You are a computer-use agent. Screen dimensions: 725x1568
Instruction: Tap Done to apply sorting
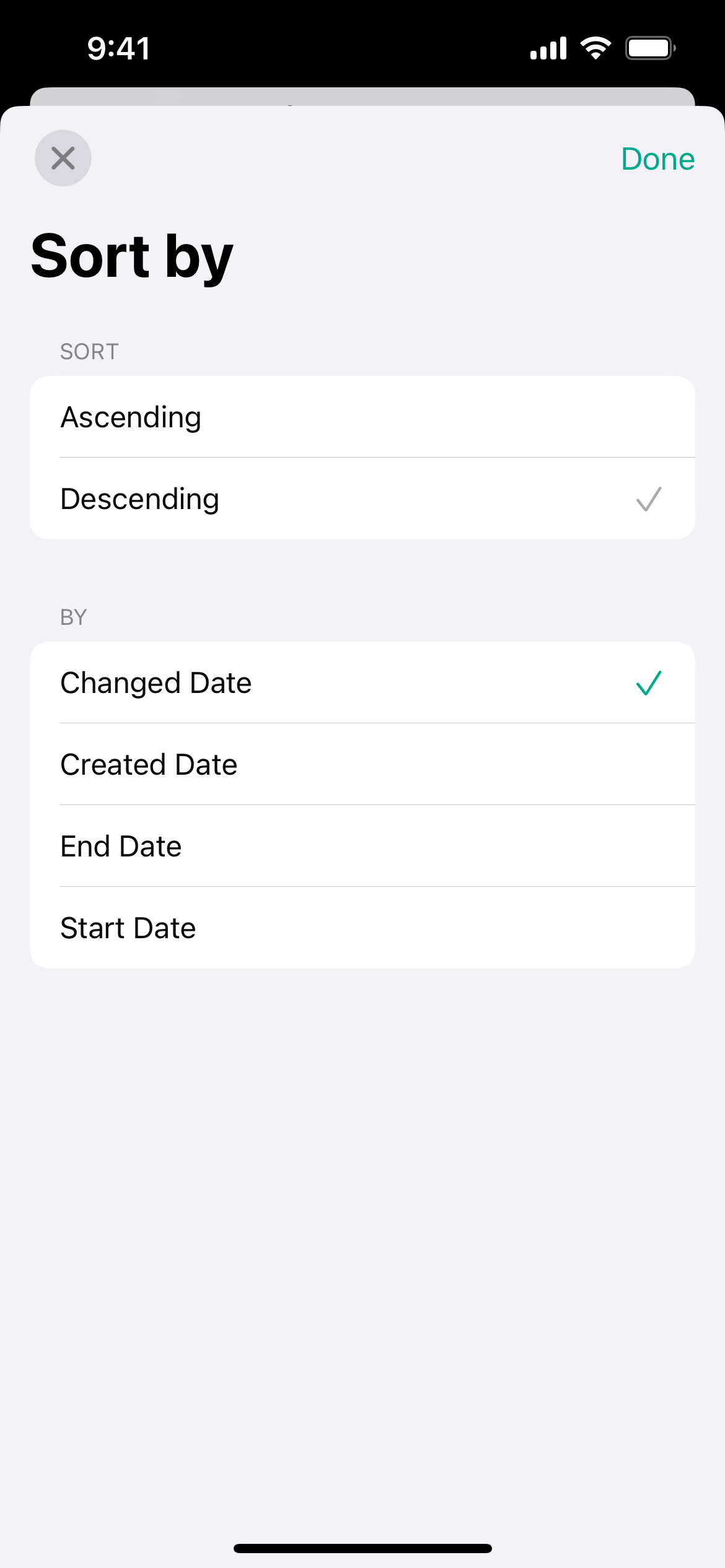[x=657, y=159]
